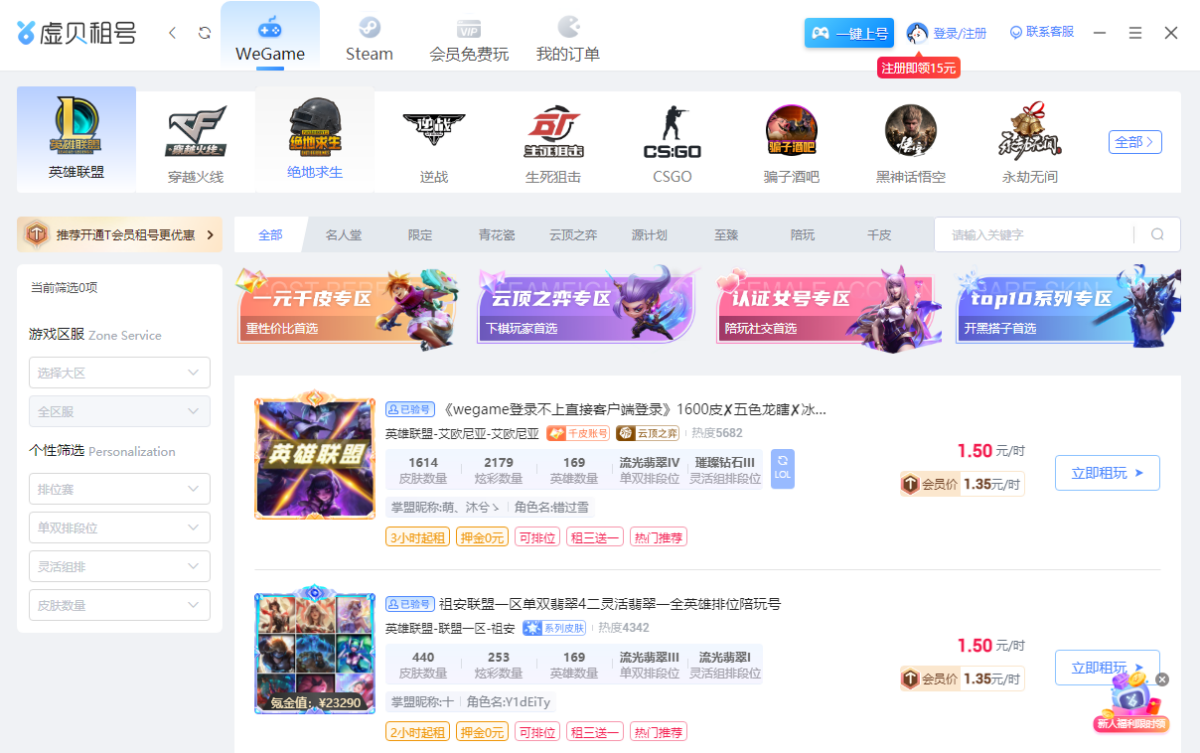
Task: Refresh the page with the reload icon
Action: click(204, 33)
